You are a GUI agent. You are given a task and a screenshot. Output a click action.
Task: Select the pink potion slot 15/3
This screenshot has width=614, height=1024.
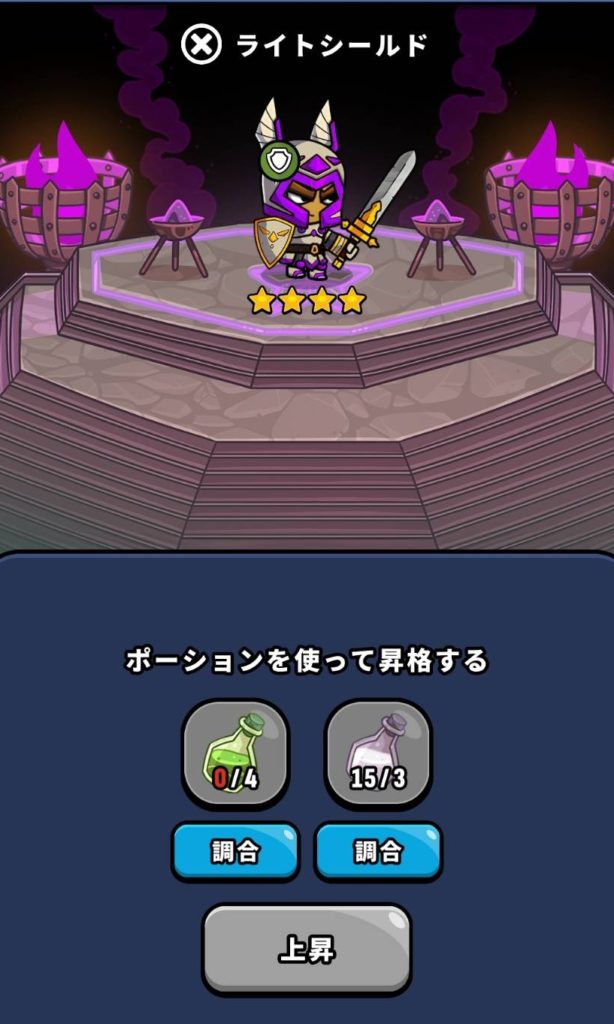pyautogui.click(x=378, y=753)
